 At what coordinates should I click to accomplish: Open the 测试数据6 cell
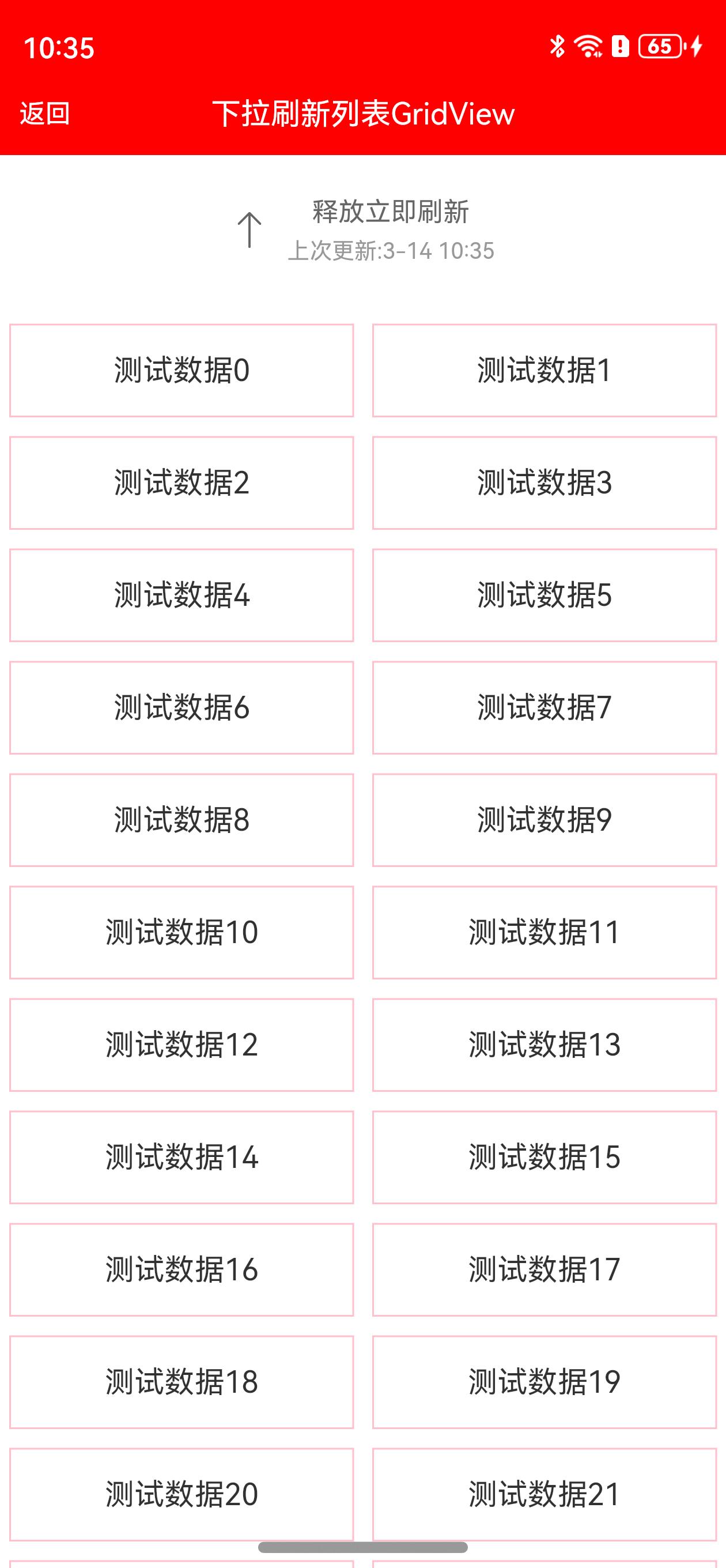(181, 707)
